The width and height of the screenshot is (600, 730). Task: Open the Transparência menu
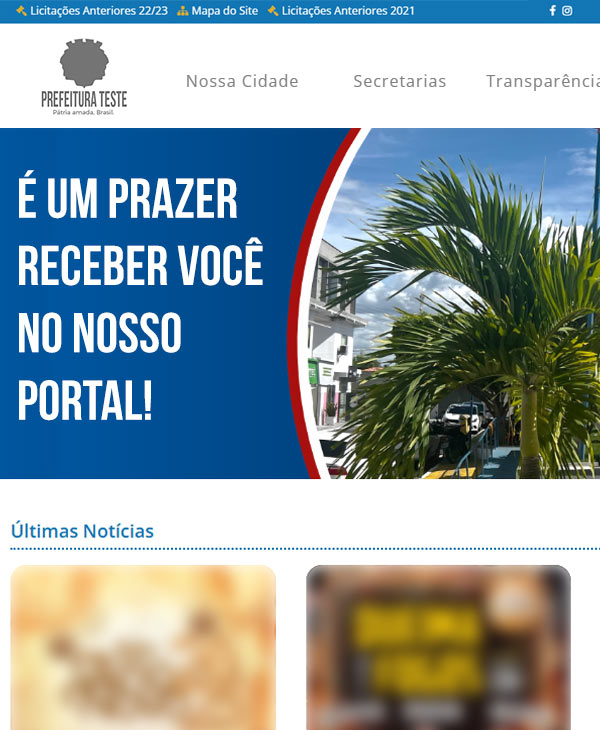543,82
